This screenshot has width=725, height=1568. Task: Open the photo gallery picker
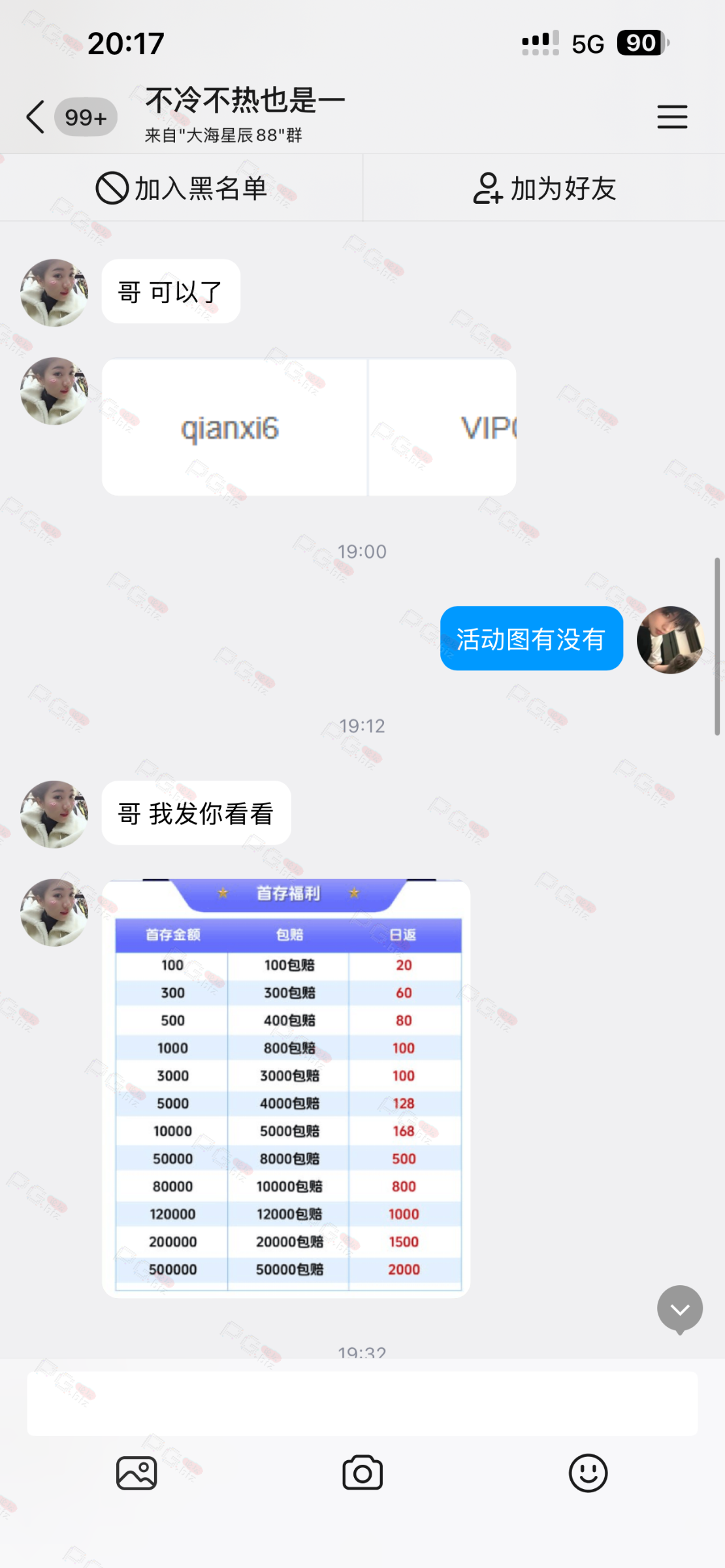[x=137, y=1473]
